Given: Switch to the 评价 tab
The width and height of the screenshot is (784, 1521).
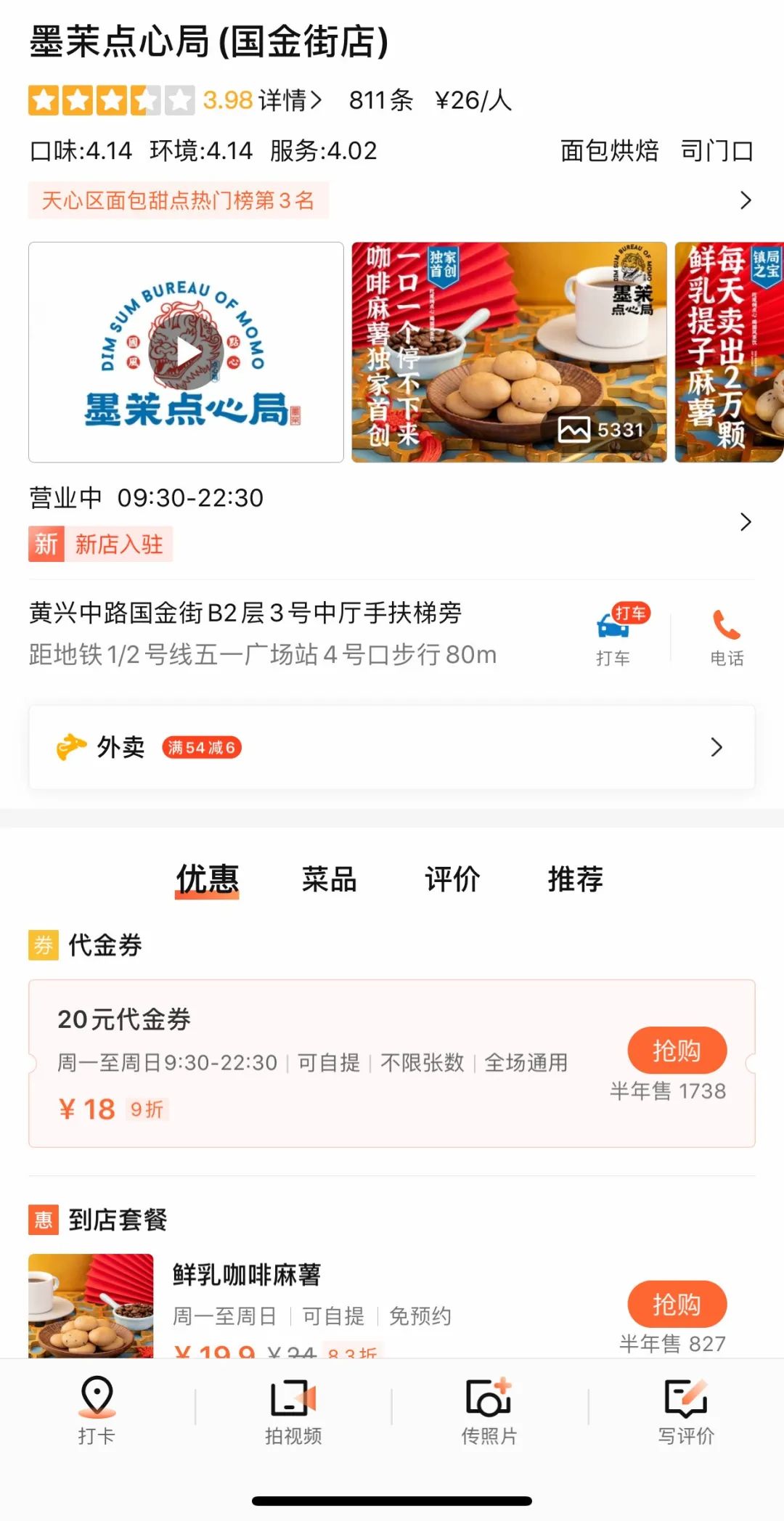Looking at the screenshot, I should (451, 879).
